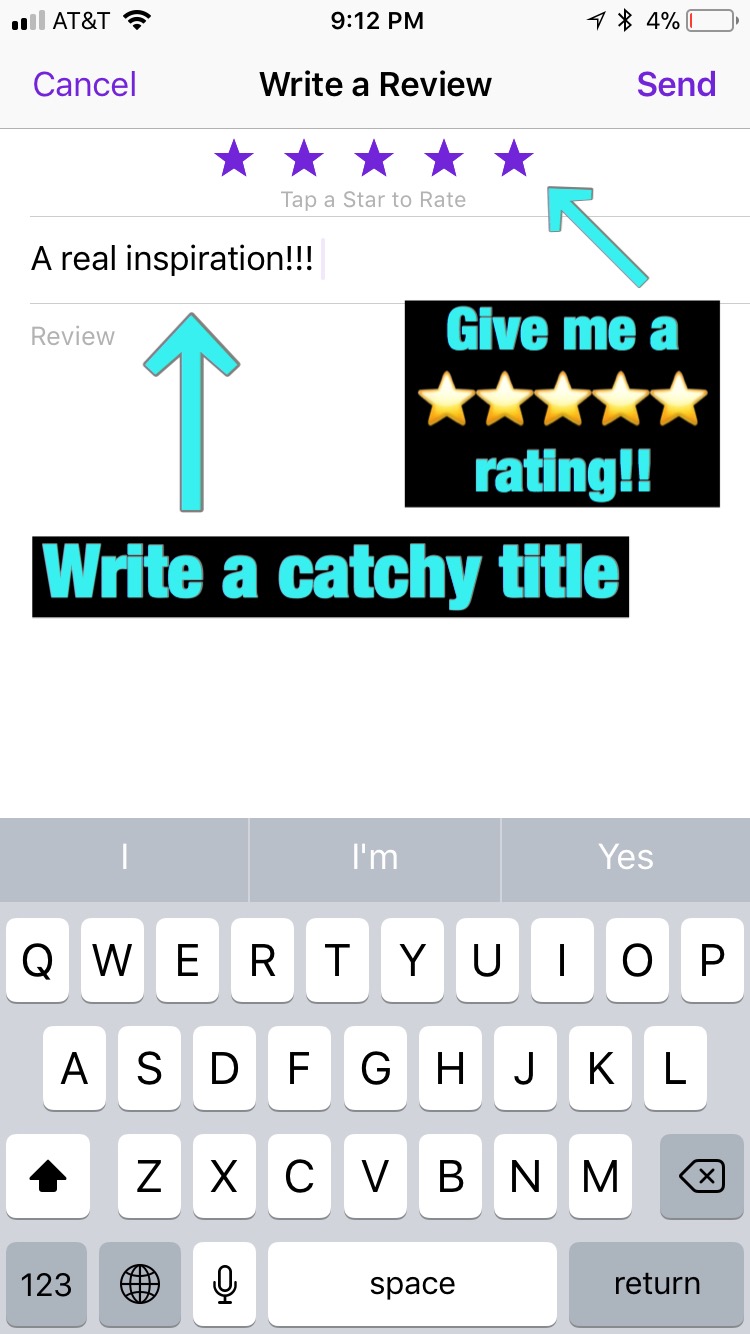Select the third star rating
Screen dimensions: 750x1334
click(374, 158)
